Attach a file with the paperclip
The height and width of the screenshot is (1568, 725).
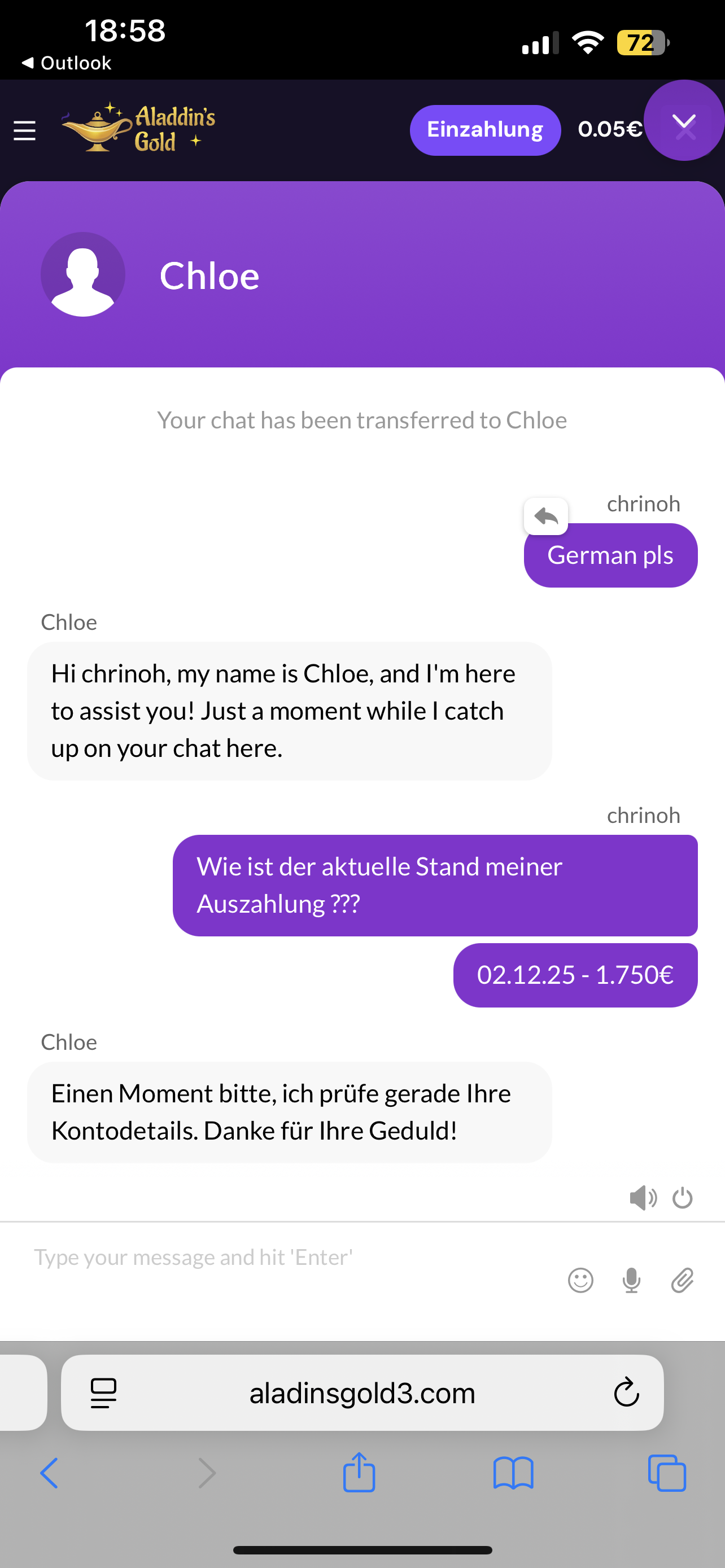(683, 1280)
